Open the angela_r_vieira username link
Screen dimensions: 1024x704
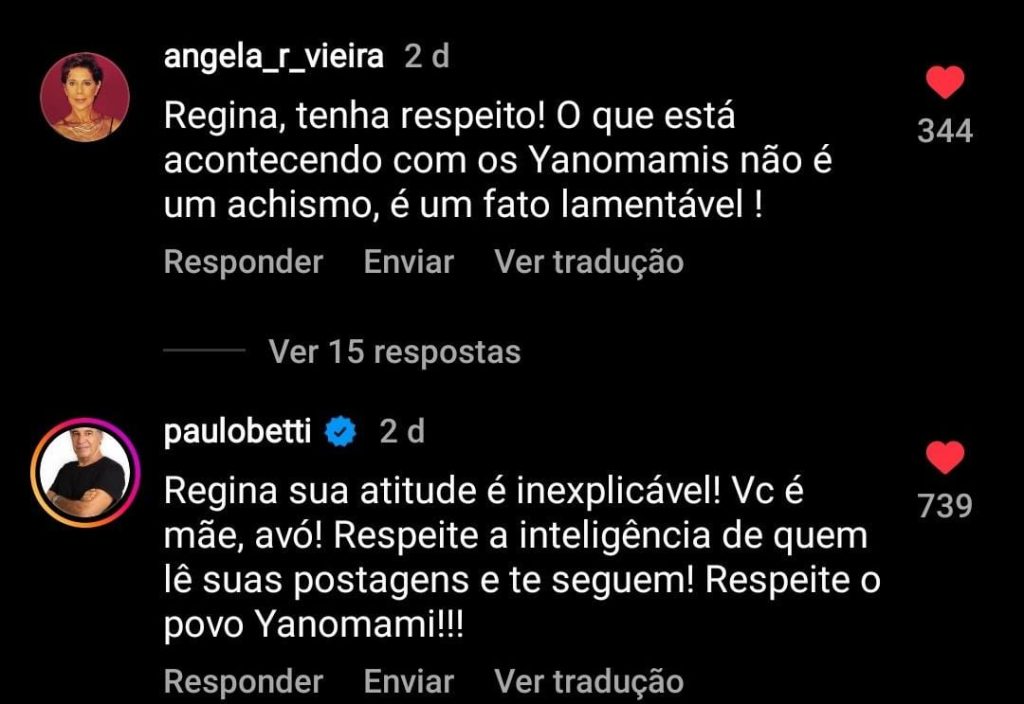273,57
